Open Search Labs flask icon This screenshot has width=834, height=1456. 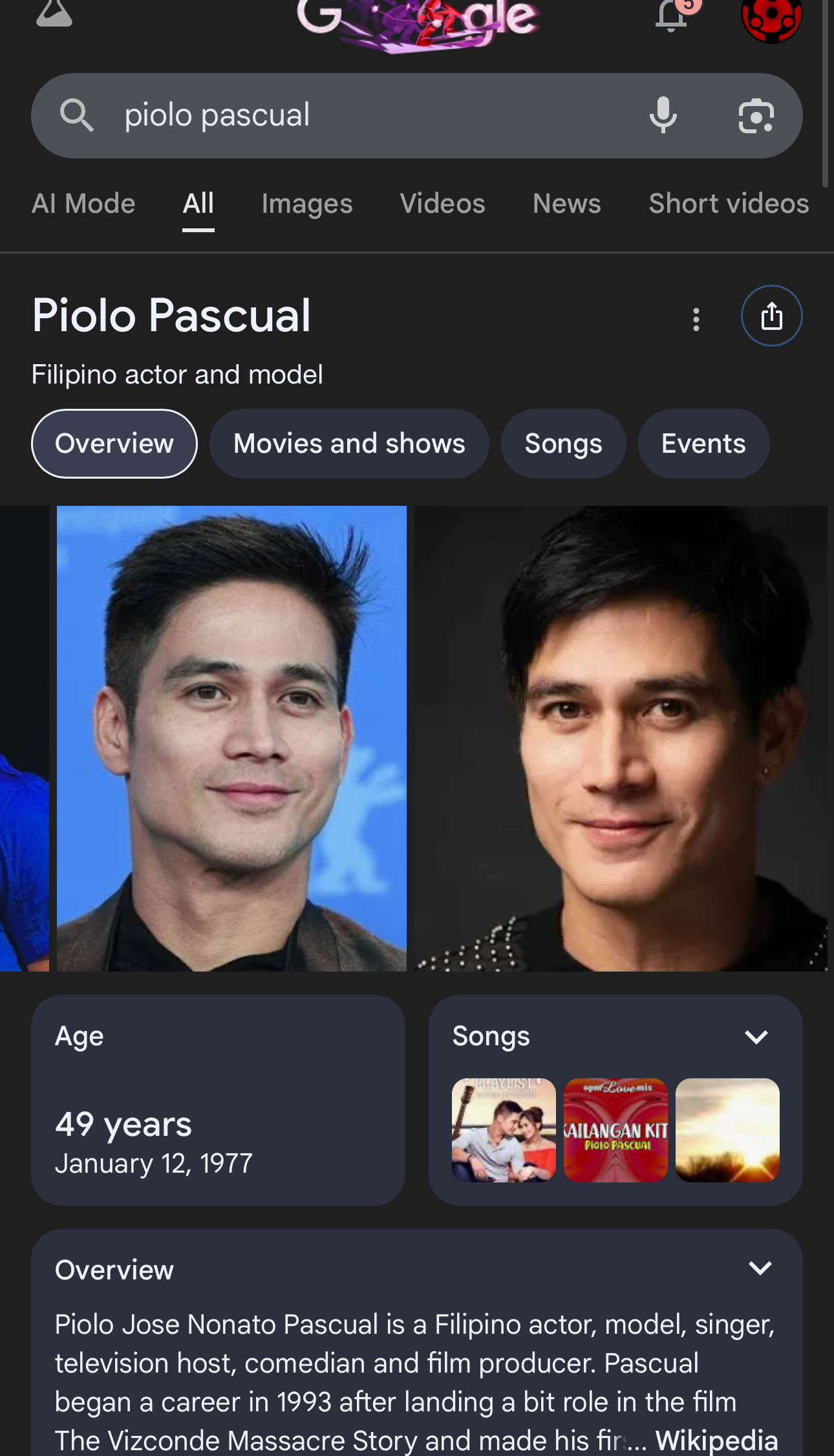[x=54, y=13]
